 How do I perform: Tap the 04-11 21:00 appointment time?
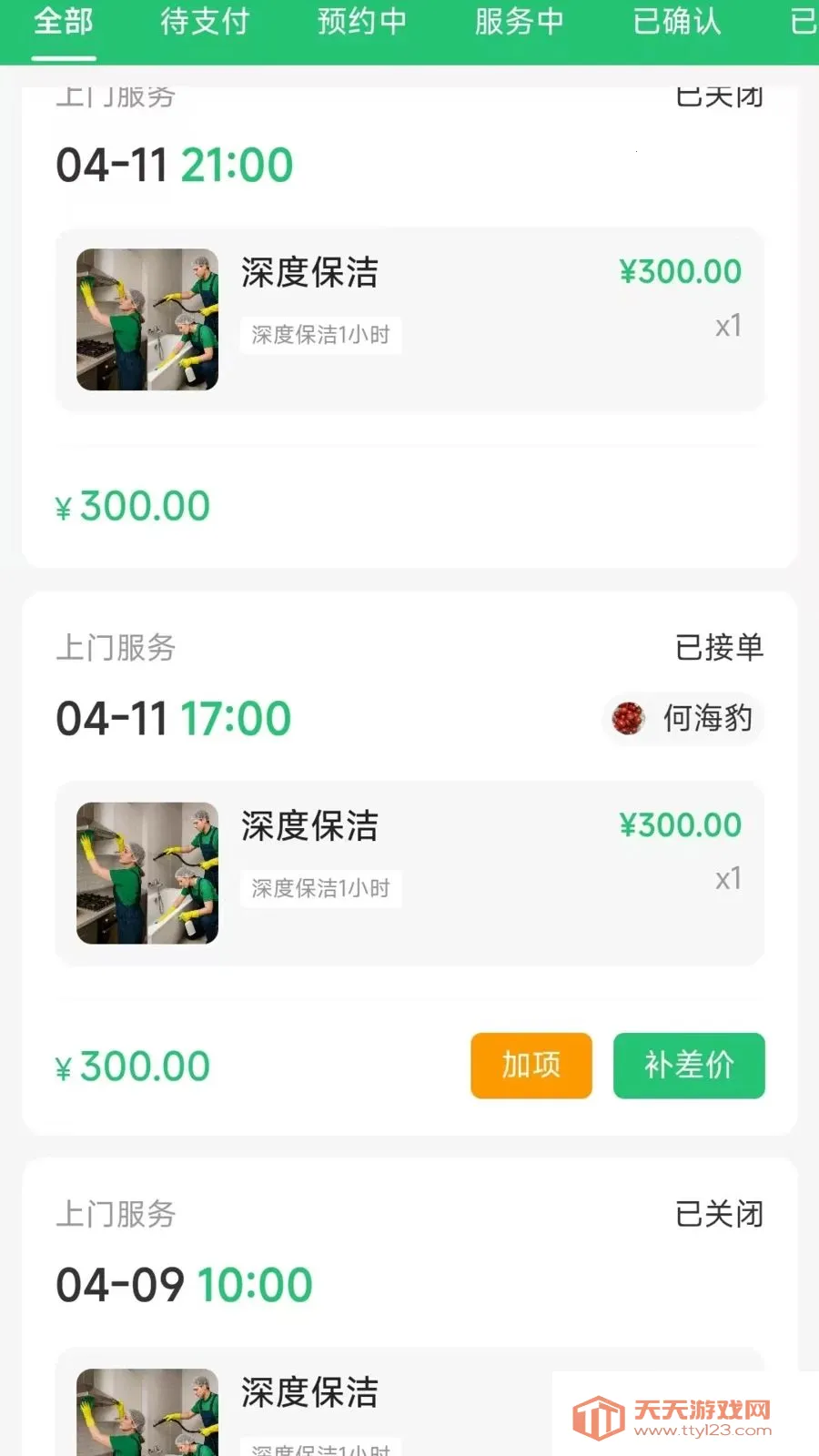(x=172, y=165)
